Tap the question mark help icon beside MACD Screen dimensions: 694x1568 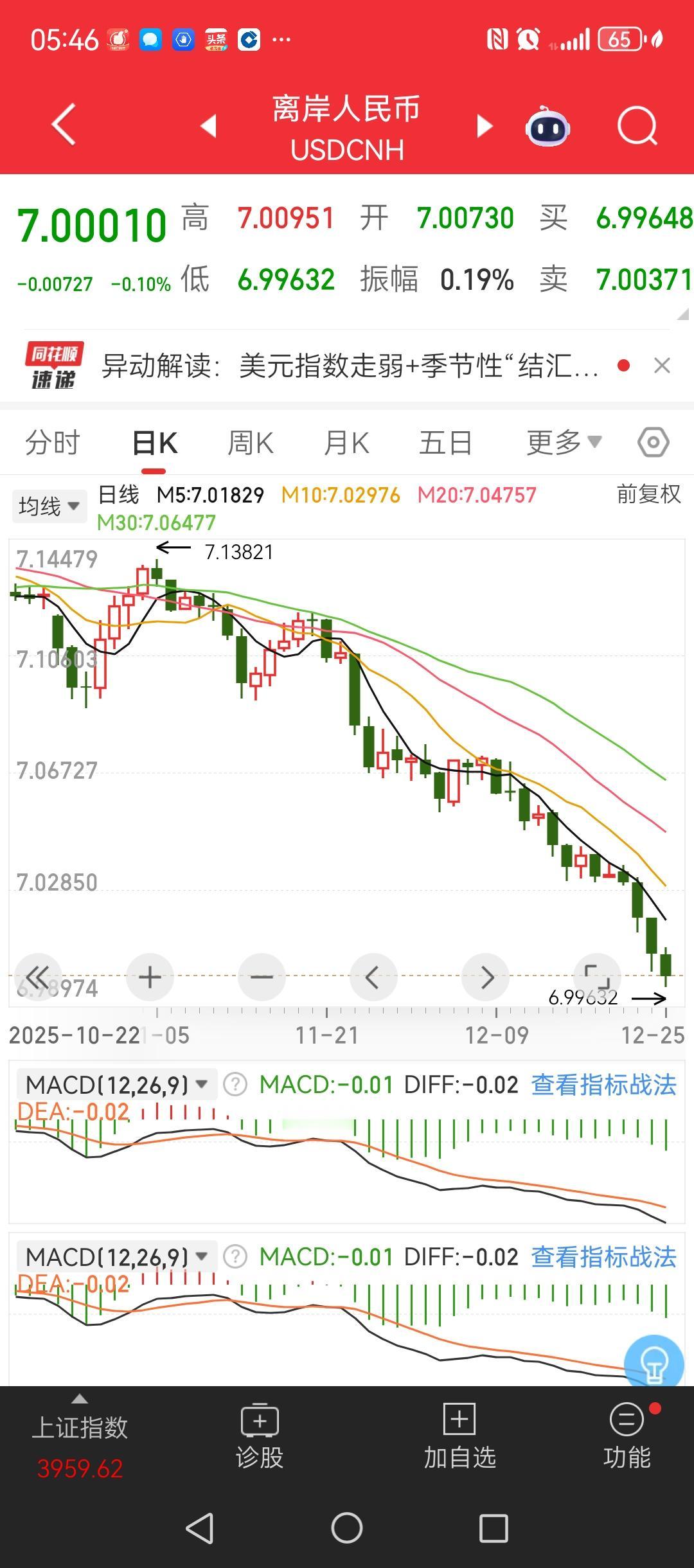click(235, 1085)
